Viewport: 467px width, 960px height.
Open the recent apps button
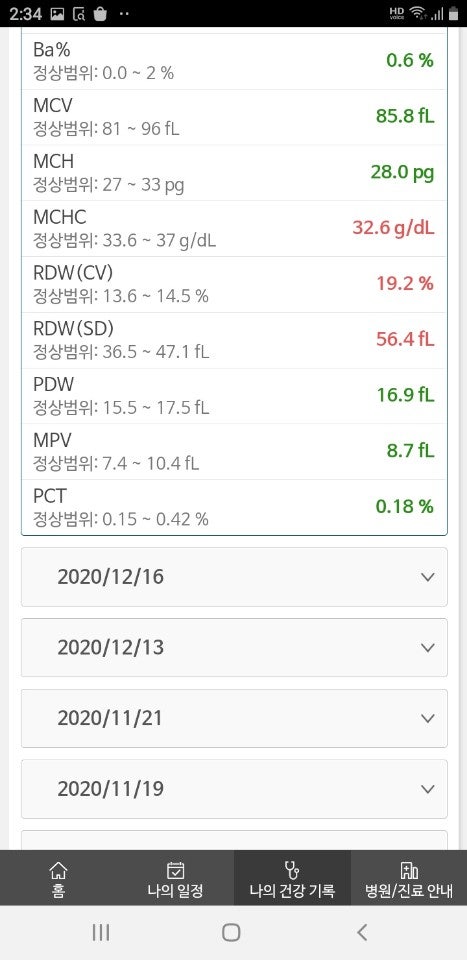tap(101, 932)
